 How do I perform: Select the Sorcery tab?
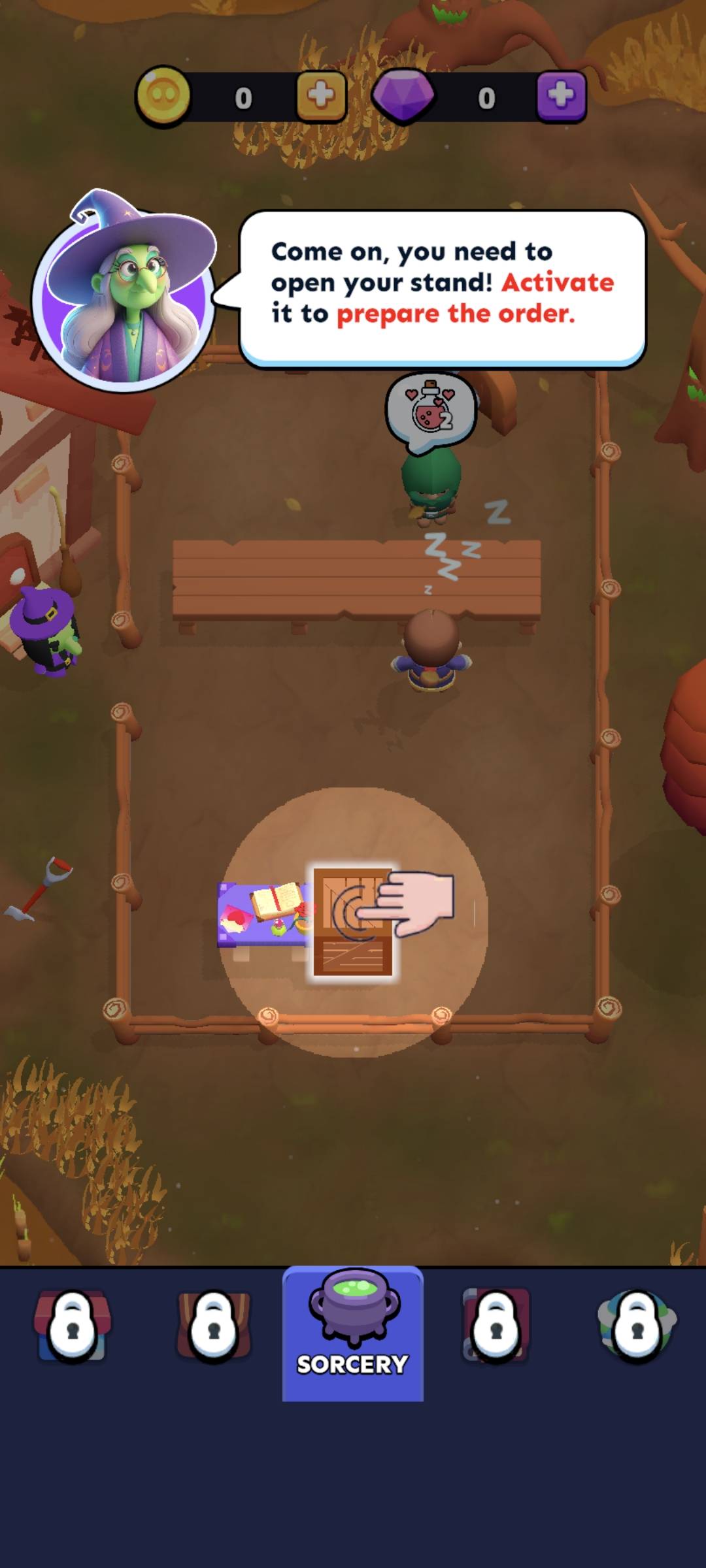tap(353, 1333)
